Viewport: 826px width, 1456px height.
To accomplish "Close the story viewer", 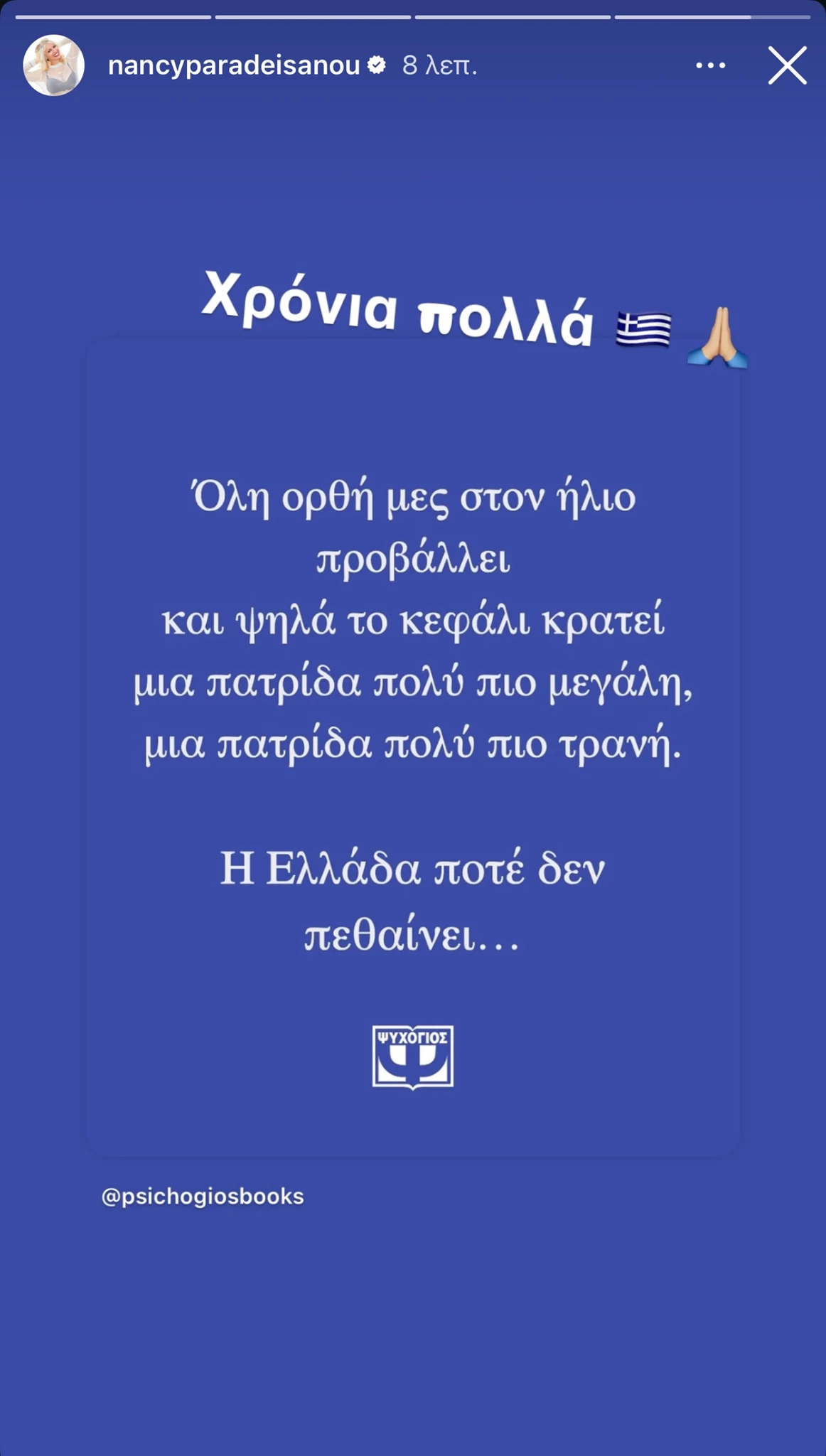I will (x=787, y=65).
